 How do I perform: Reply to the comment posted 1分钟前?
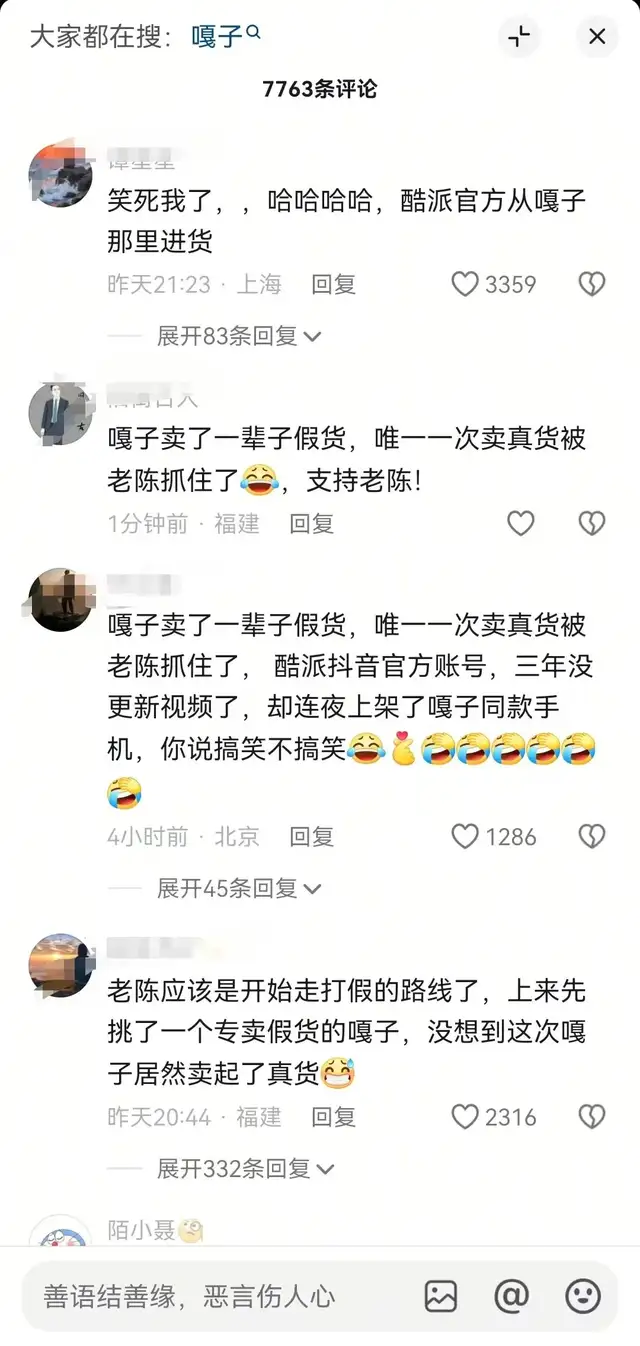point(311,523)
